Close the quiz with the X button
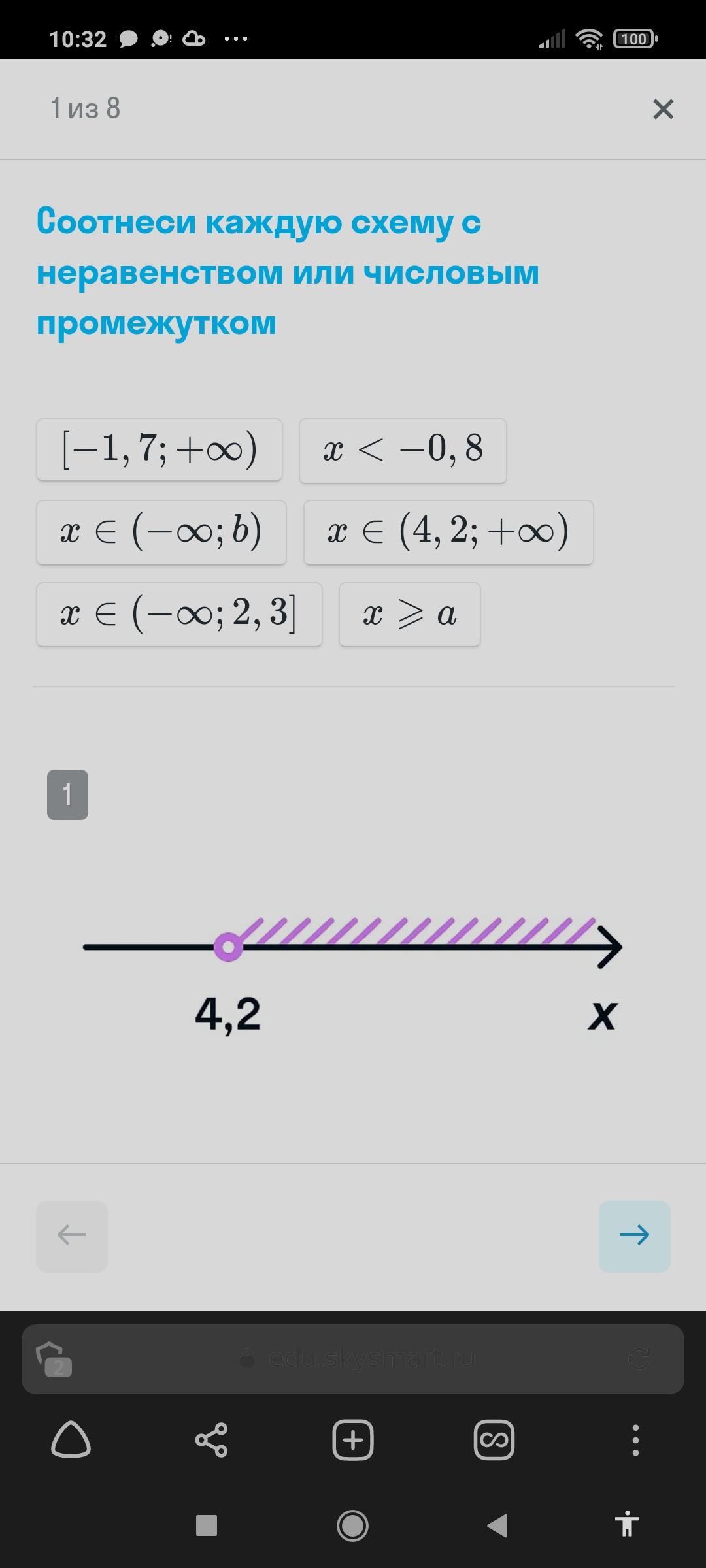Screen dimensions: 706x1568 click(x=663, y=109)
